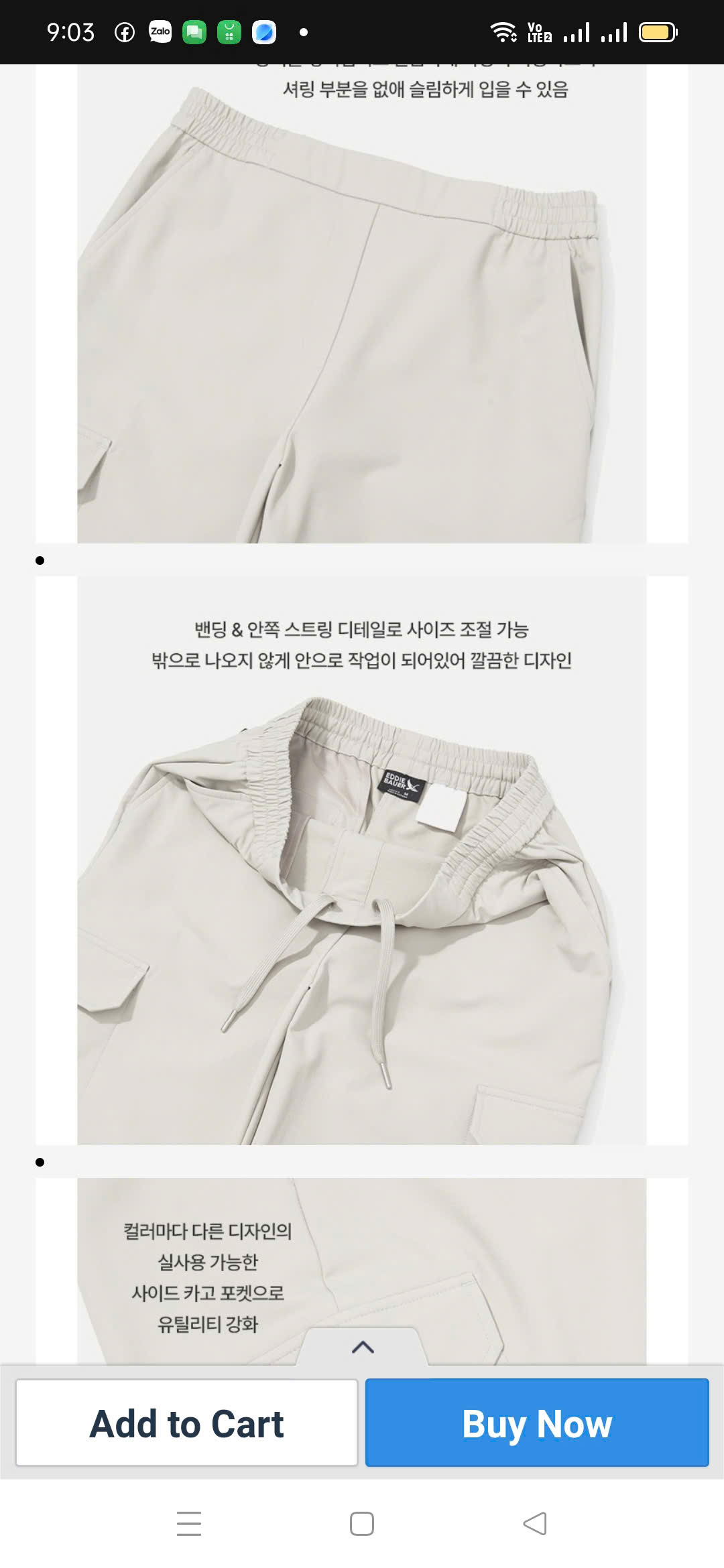Tap Add to Cart
The height and width of the screenshot is (1568, 724).
point(186,1423)
